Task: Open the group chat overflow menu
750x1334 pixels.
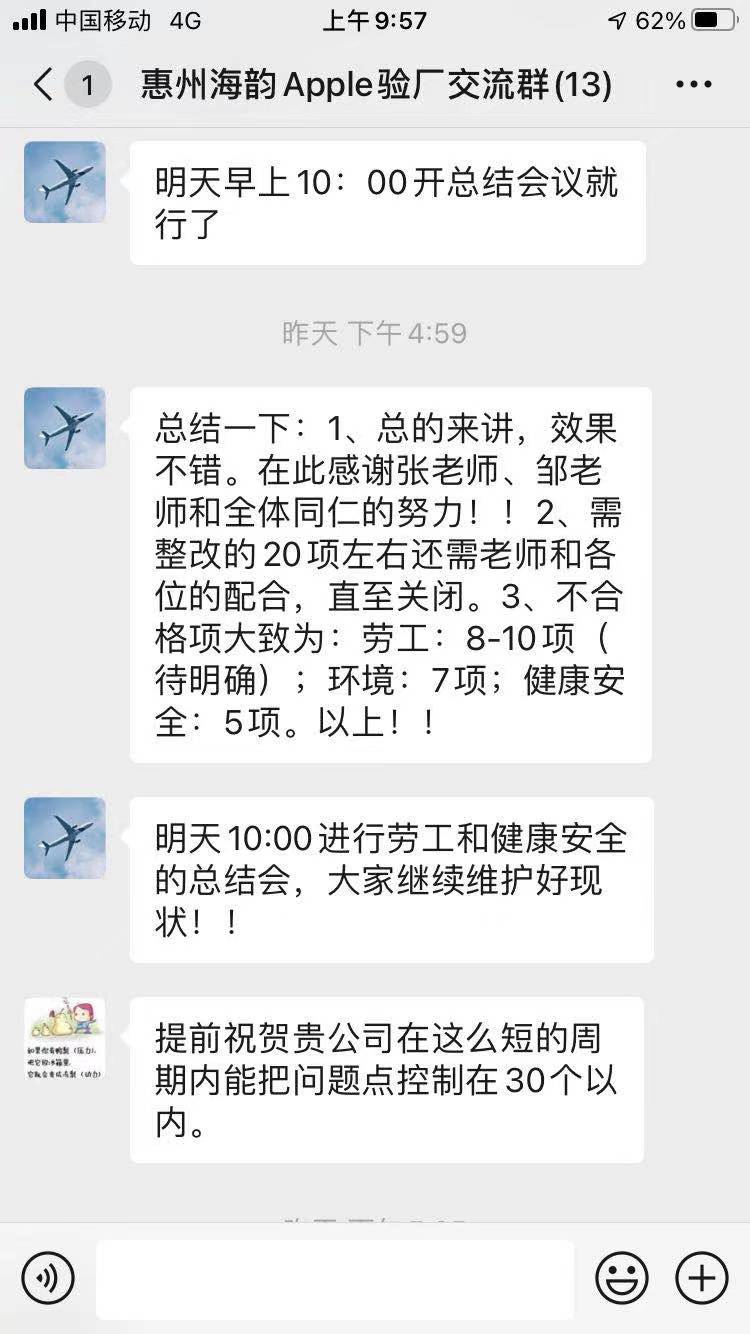Action: coord(693,84)
